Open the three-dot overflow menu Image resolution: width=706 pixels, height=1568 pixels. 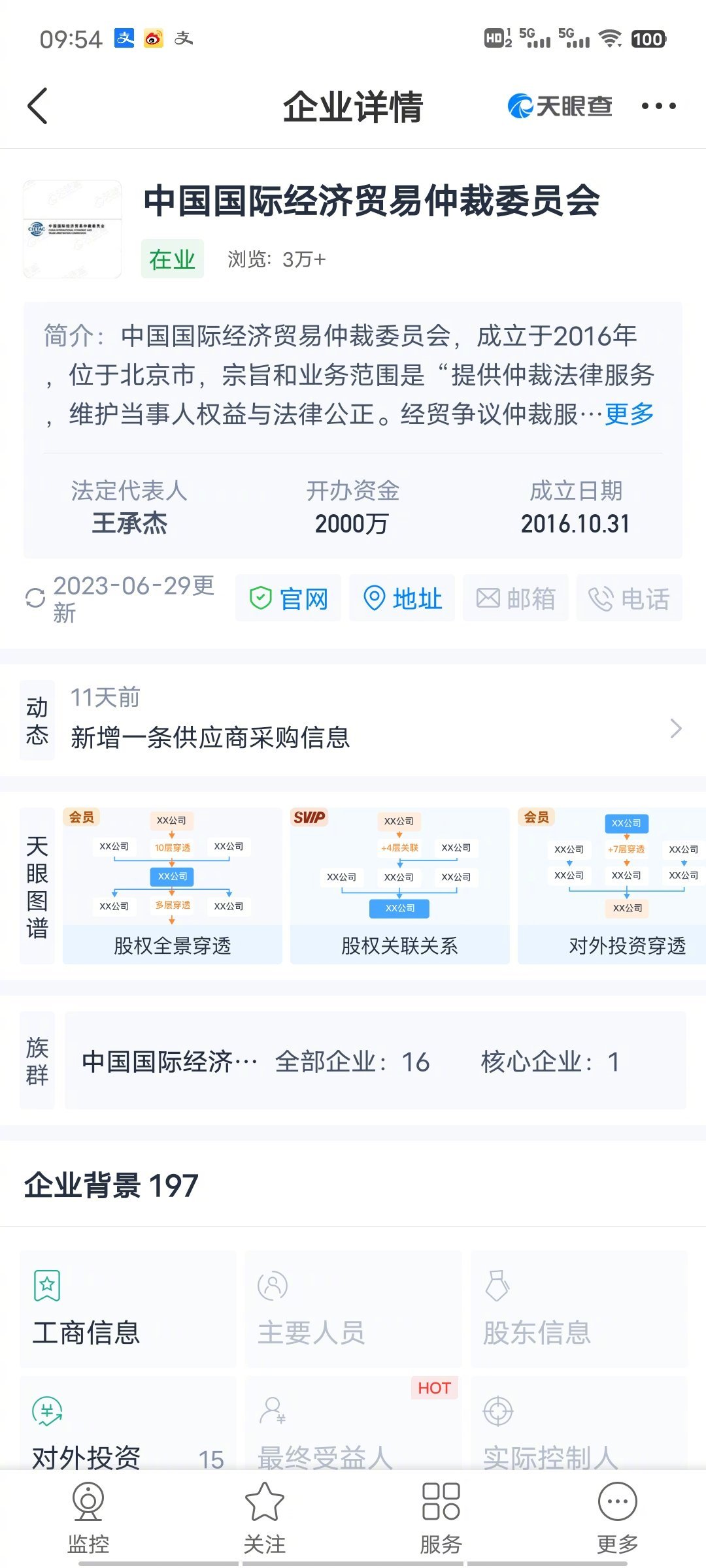(x=658, y=106)
